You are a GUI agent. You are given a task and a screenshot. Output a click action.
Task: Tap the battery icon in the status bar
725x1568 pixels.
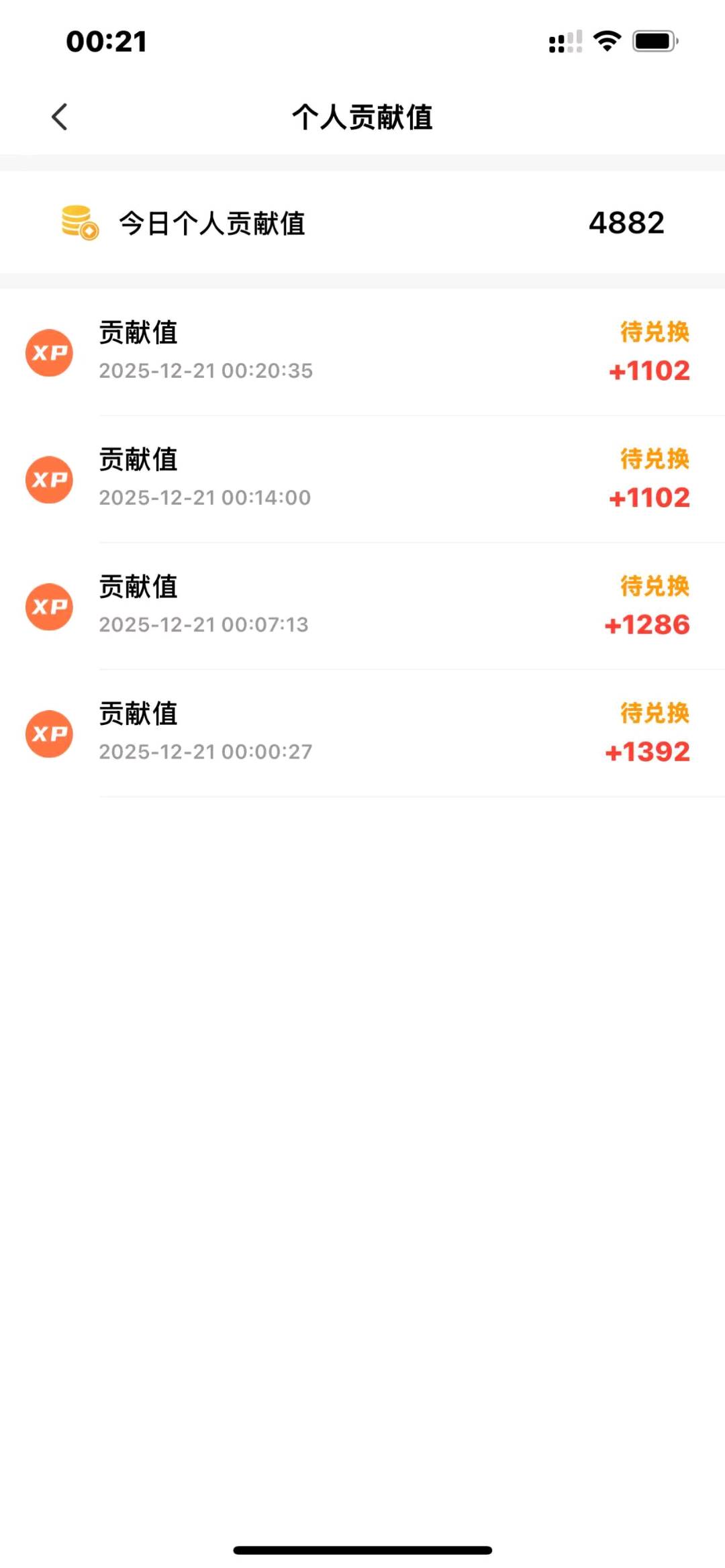coord(650,42)
